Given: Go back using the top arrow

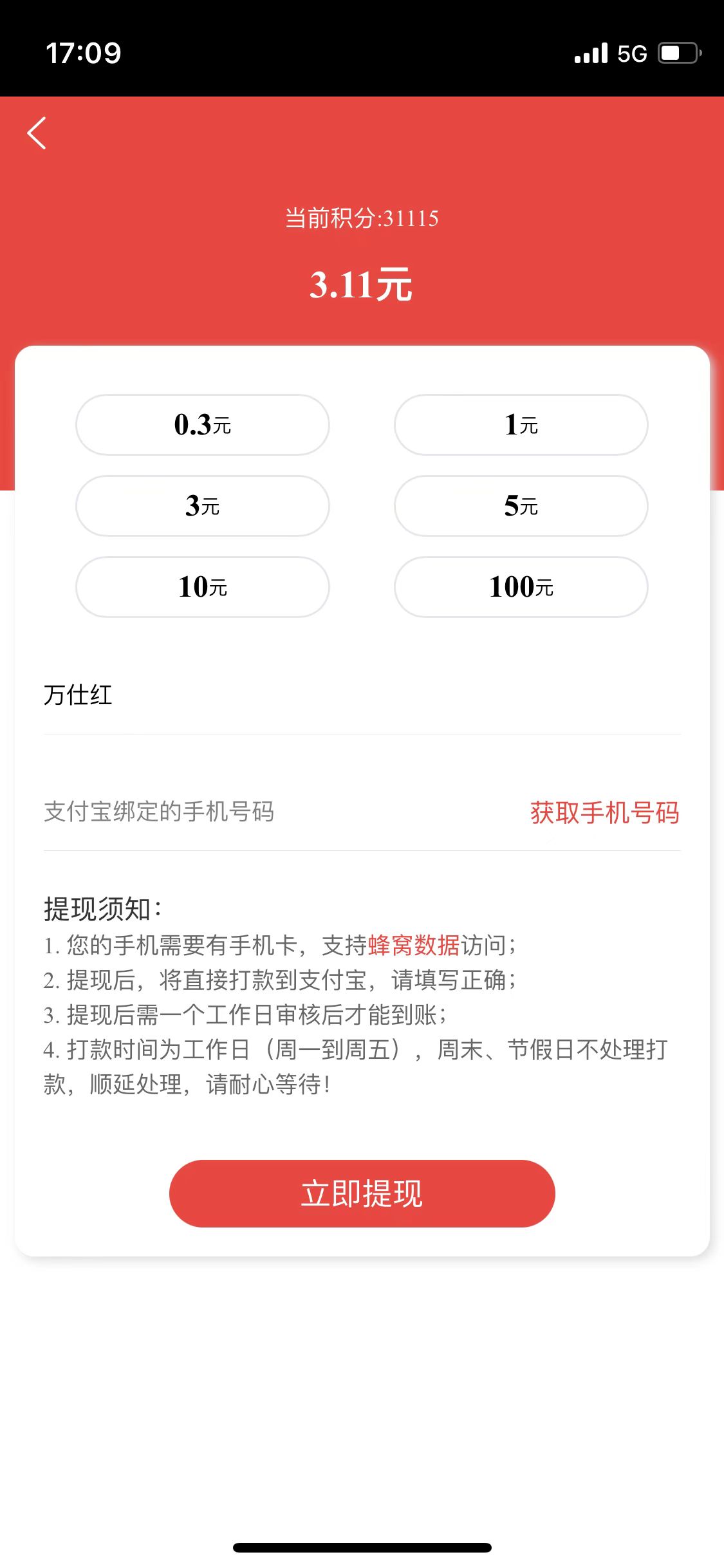Looking at the screenshot, I should click(x=37, y=133).
